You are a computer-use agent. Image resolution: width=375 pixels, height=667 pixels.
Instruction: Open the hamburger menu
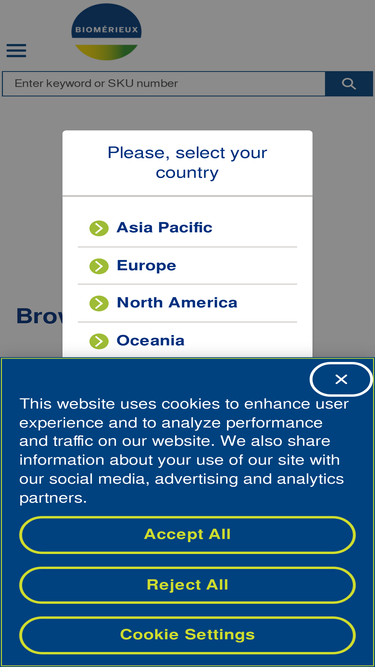click(x=16, y=51)
